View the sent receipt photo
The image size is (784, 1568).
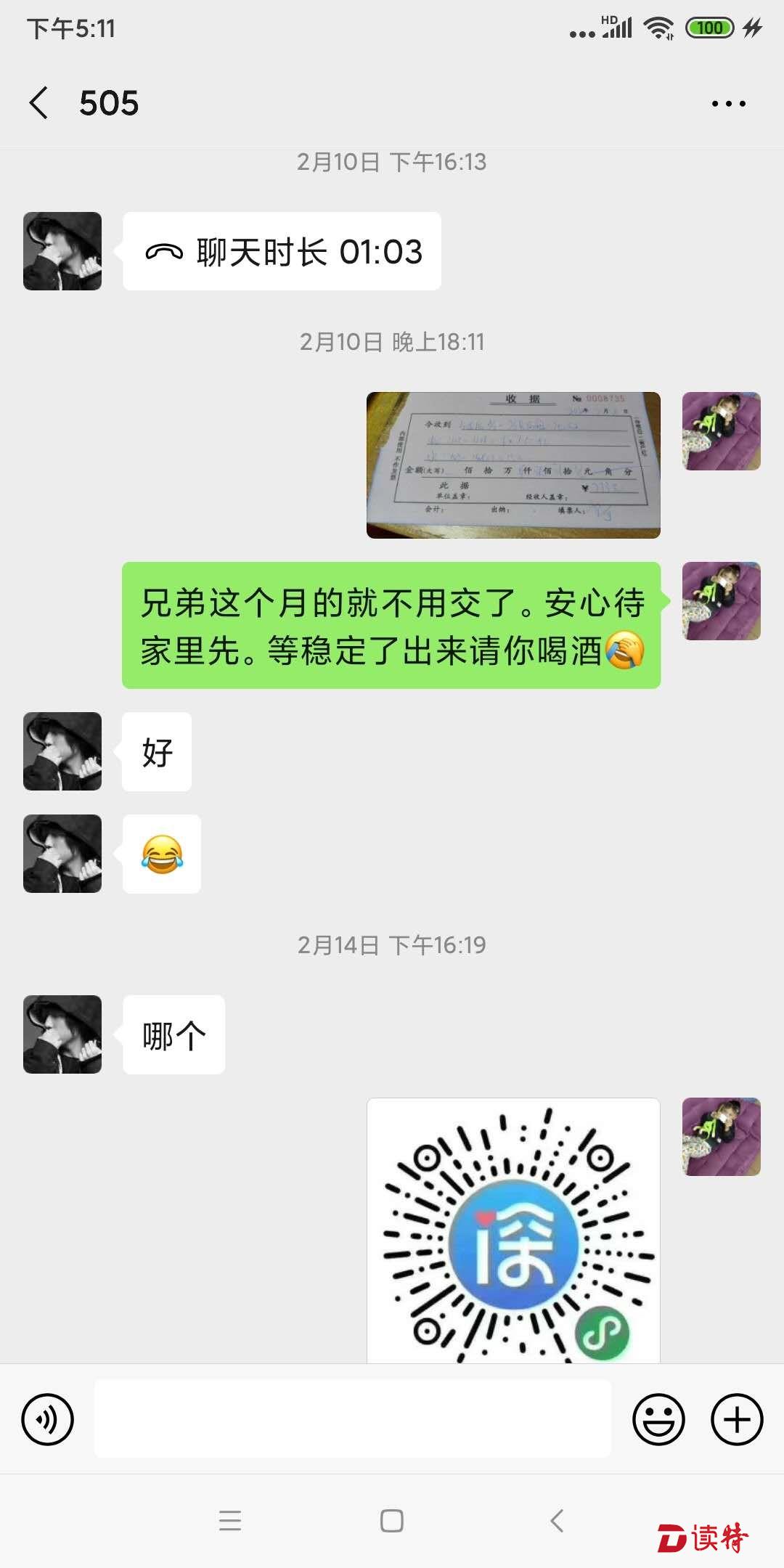pos(513,465)
